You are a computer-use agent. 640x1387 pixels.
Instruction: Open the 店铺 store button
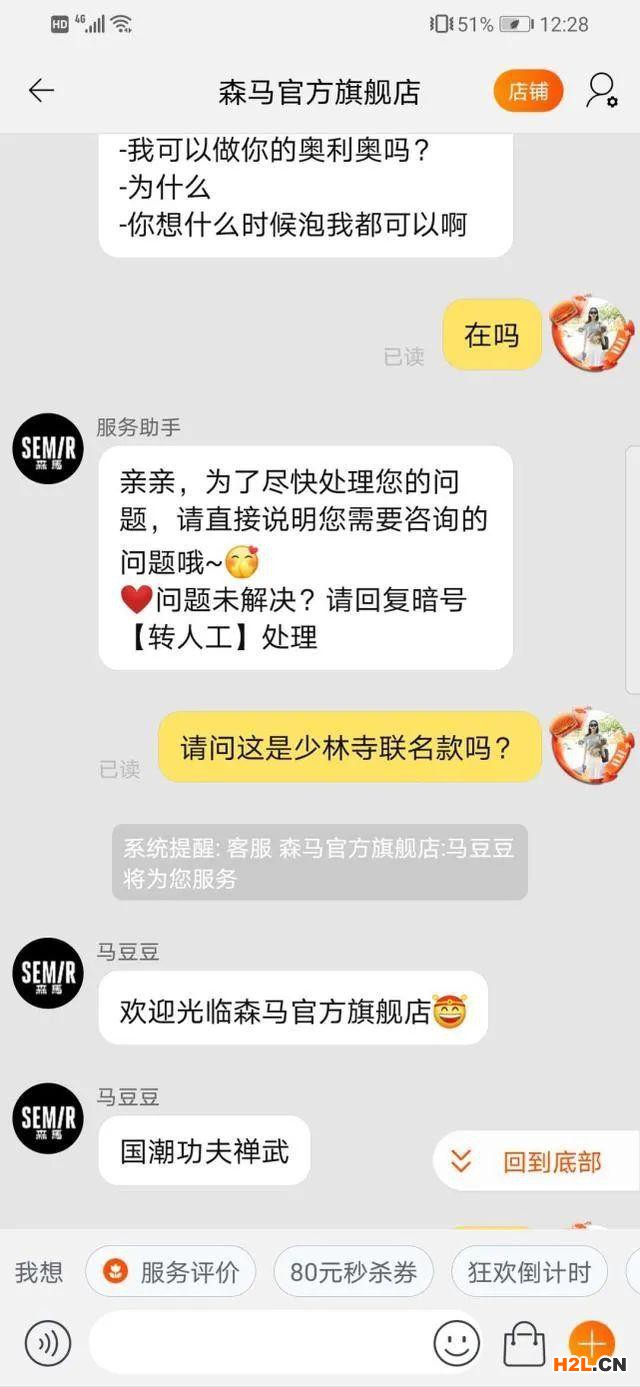click(528, 91)
